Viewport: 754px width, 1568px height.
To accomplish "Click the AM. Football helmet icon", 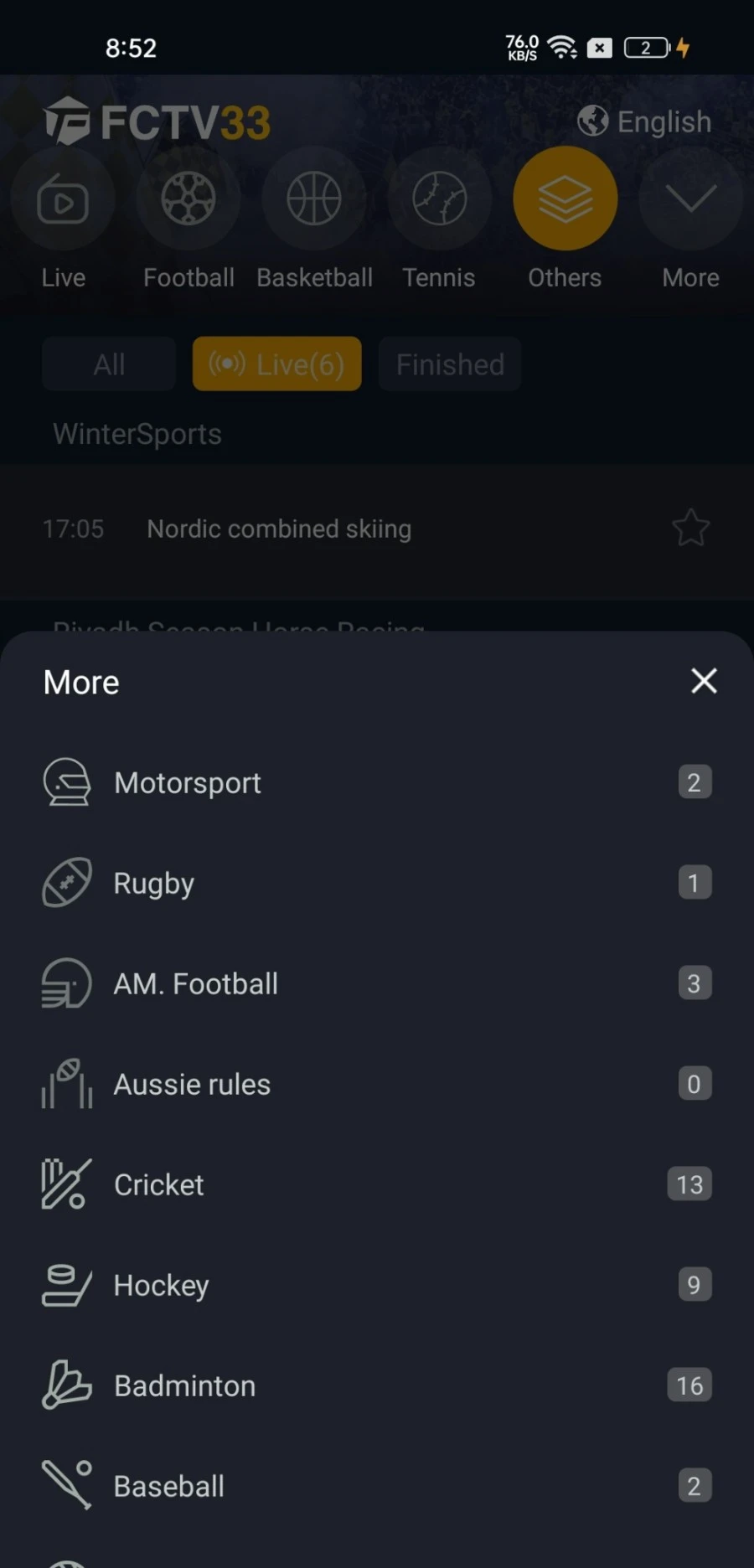I will point(67,983).
